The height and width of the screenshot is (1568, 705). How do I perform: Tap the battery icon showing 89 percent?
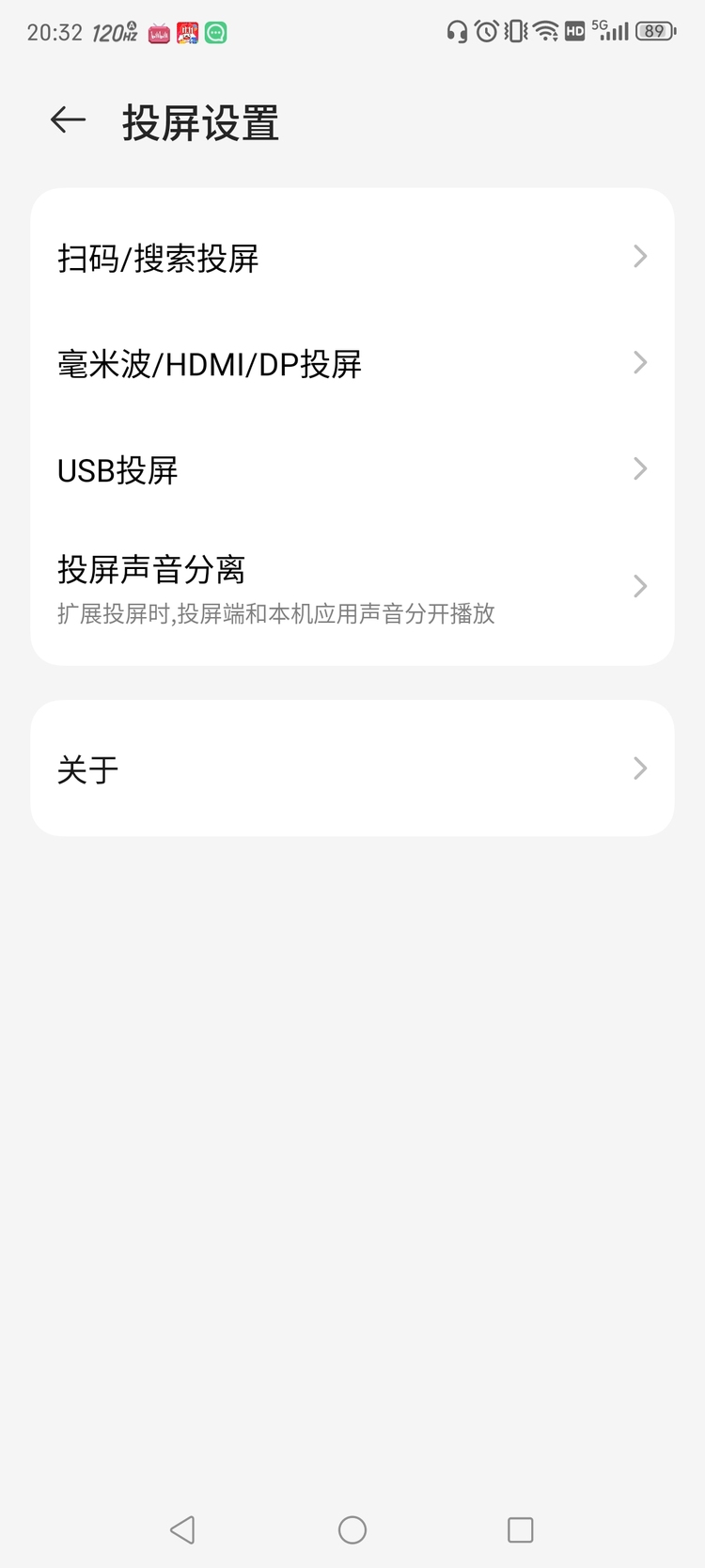pos(654,30)
